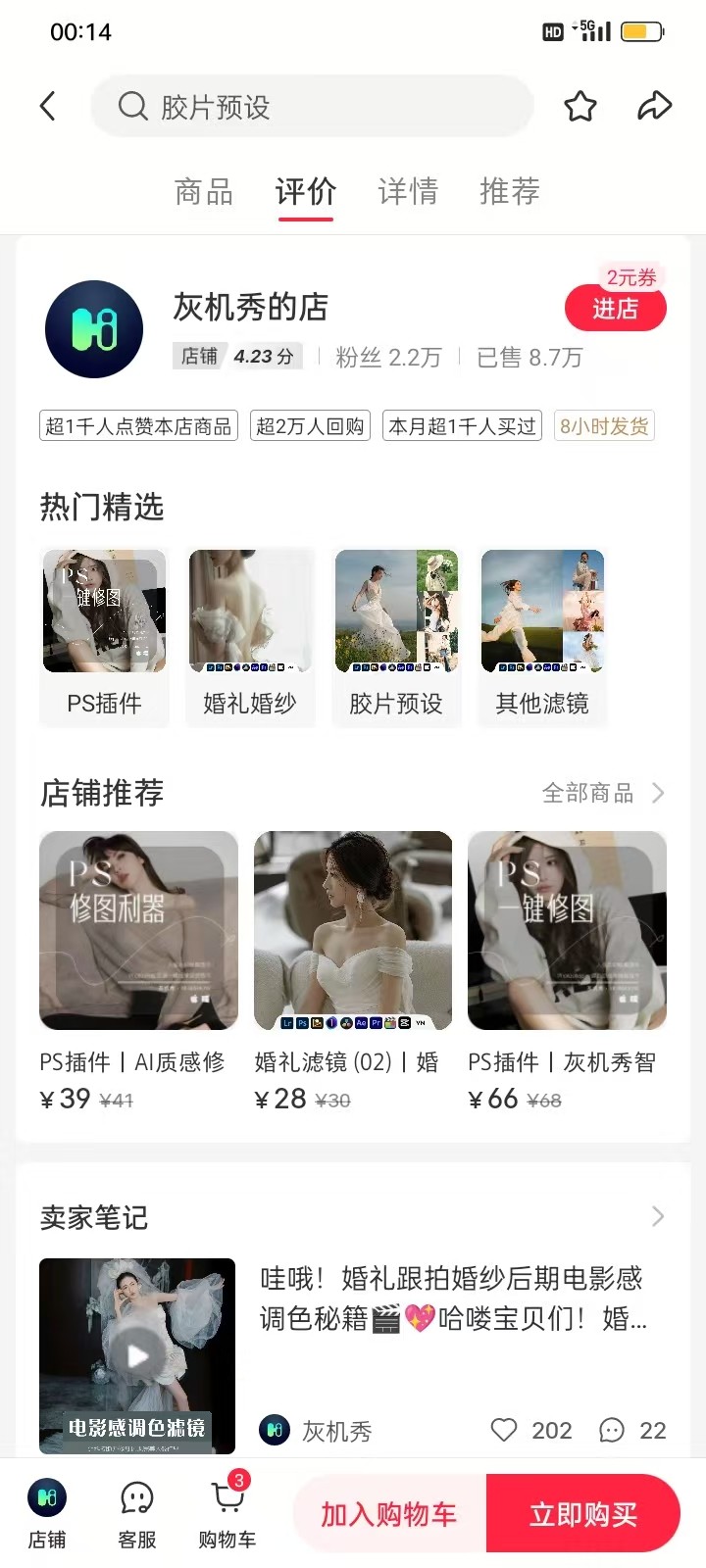
Task: Toggle the heart like showing 202
Action: pyautogui.click(x=504, y=1431)
